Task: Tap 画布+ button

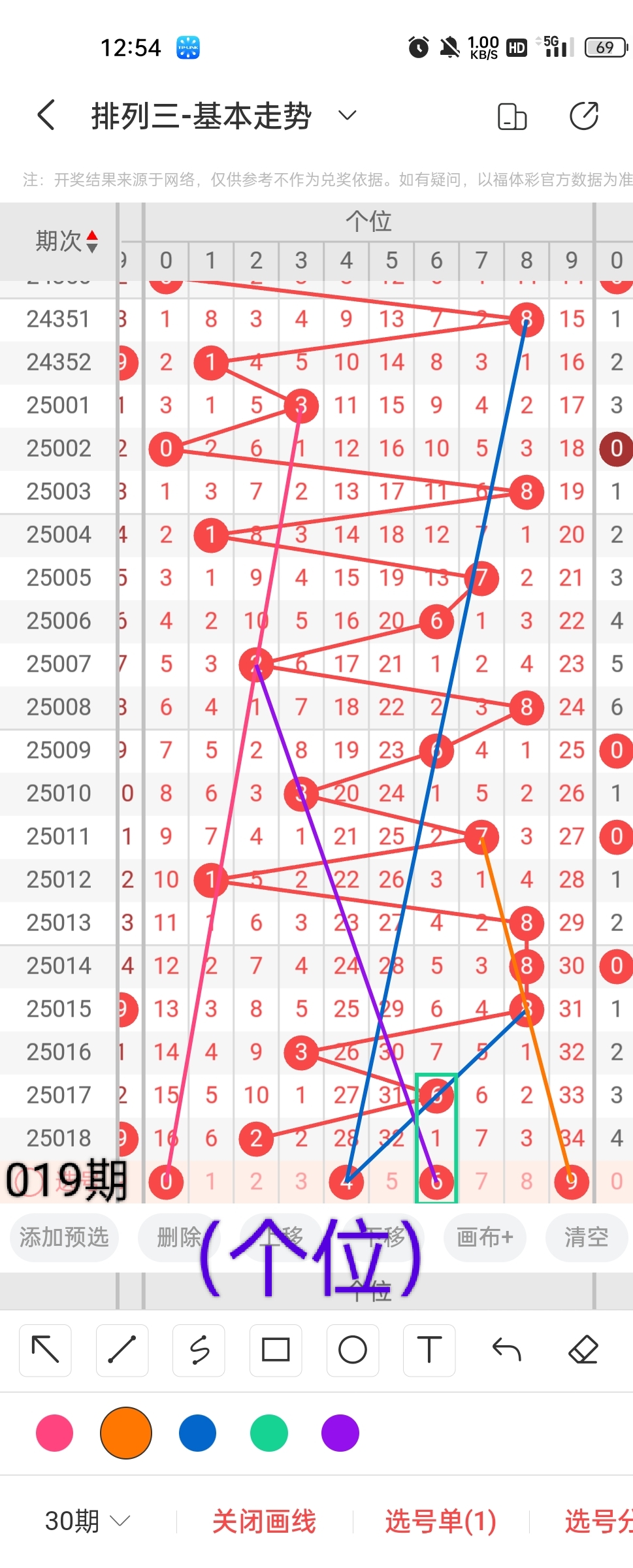Action: (485, 1237)
